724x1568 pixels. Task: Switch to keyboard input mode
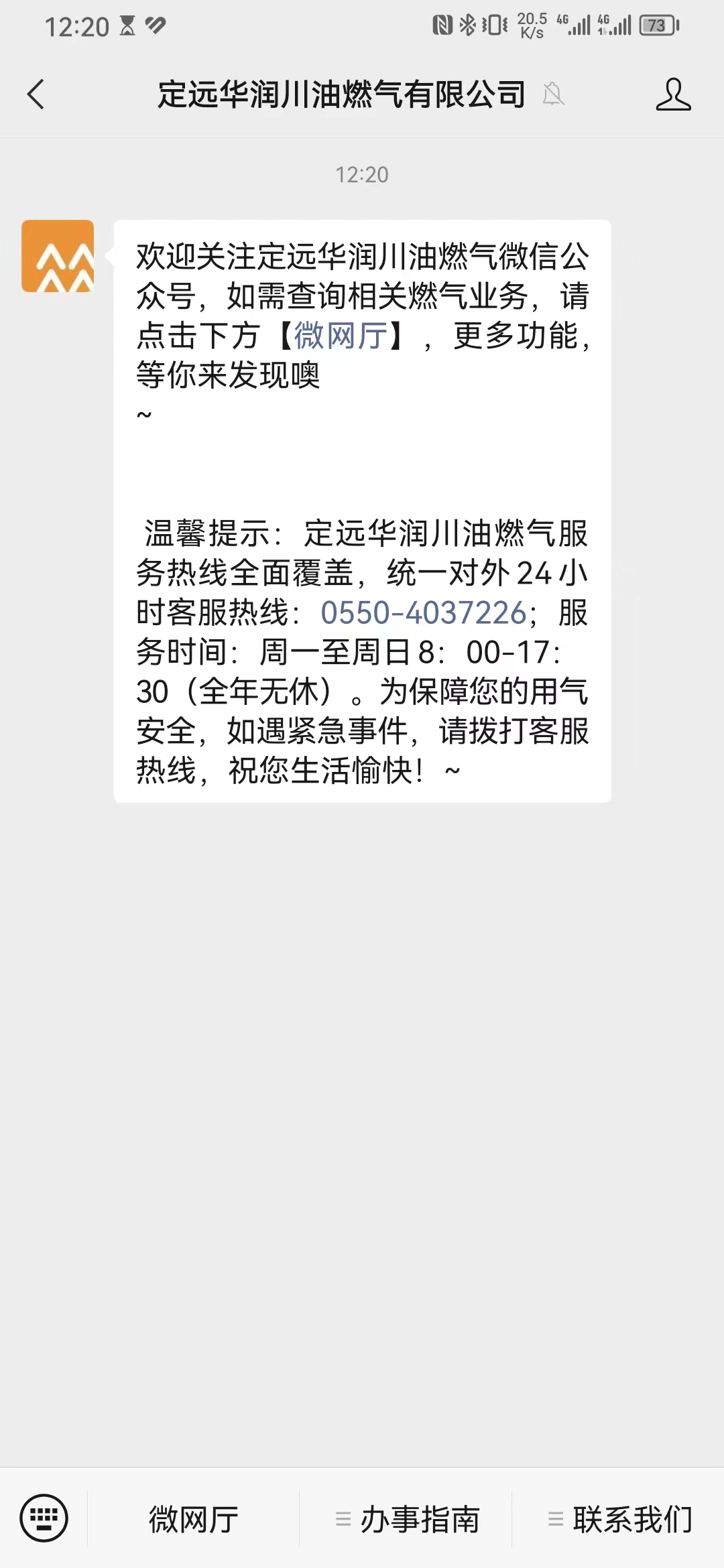[44, 1517]
